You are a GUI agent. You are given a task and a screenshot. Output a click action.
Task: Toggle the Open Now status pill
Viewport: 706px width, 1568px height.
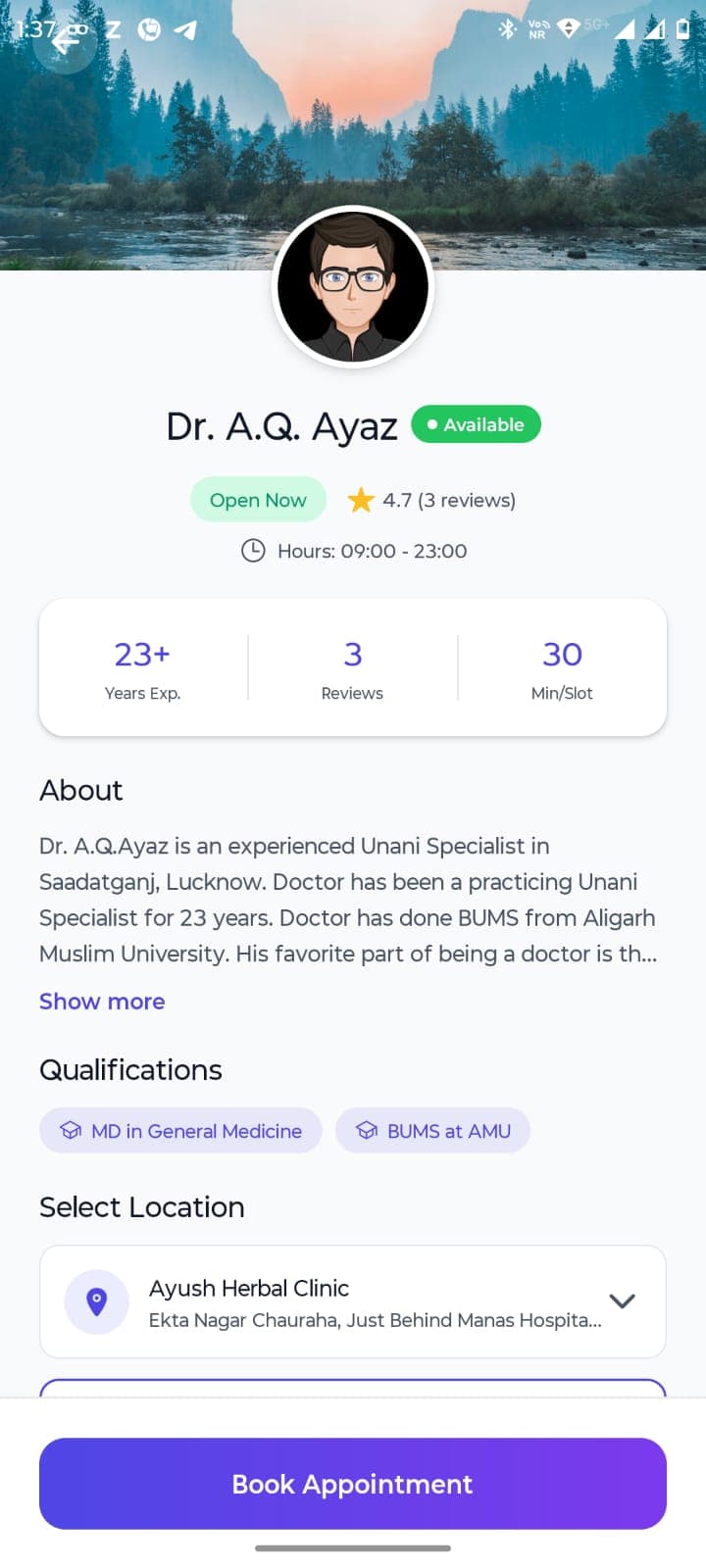click(258, 499)
